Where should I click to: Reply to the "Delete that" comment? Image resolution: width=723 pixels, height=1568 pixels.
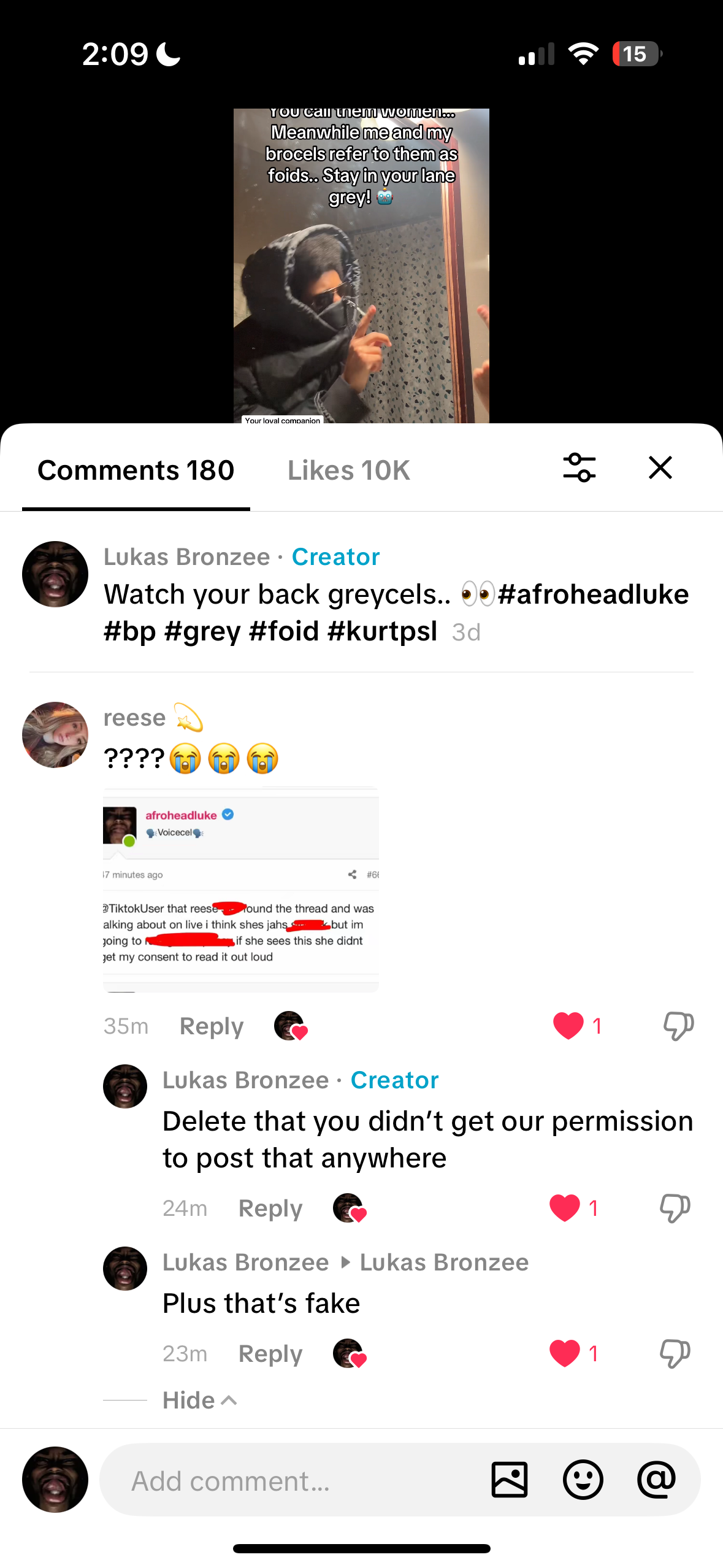click(270, 1209)
